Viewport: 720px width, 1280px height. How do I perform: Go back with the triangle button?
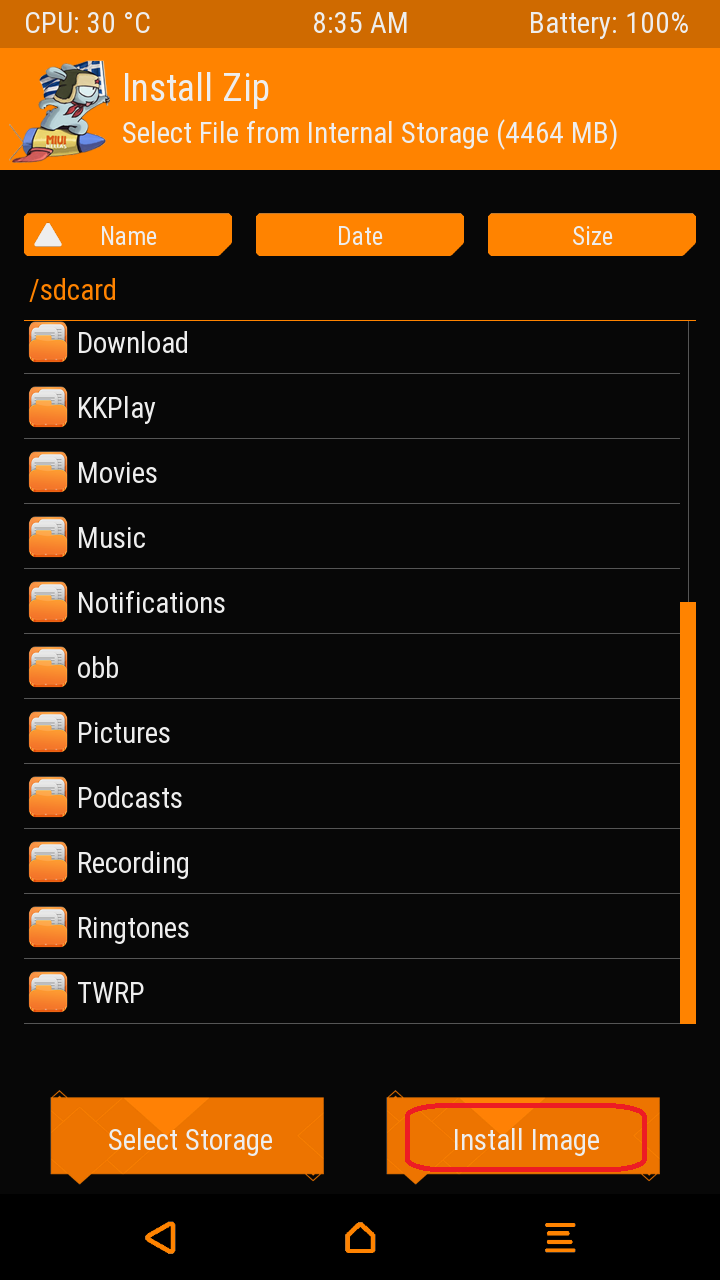click(x=160, y=1237)
